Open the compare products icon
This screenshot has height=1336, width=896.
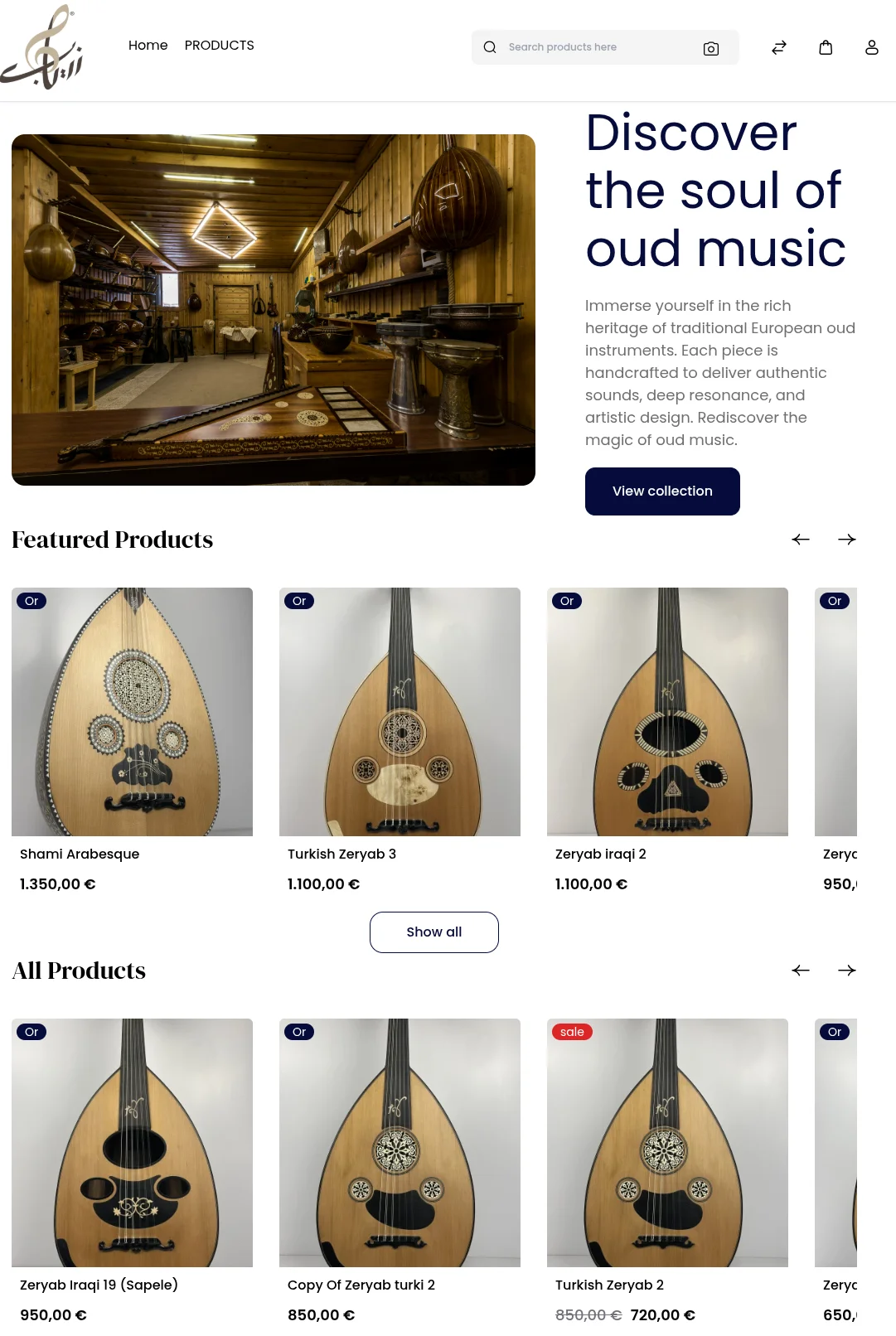pyautogui.click(x=778, y=47)
